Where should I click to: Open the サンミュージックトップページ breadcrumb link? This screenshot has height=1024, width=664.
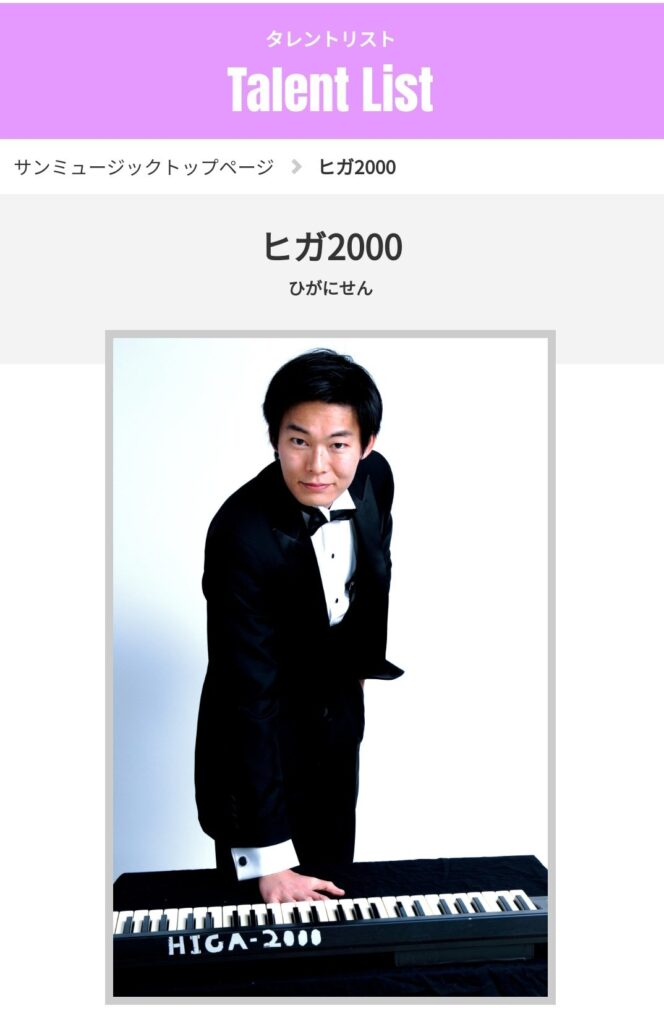click(x=144, y=167)
